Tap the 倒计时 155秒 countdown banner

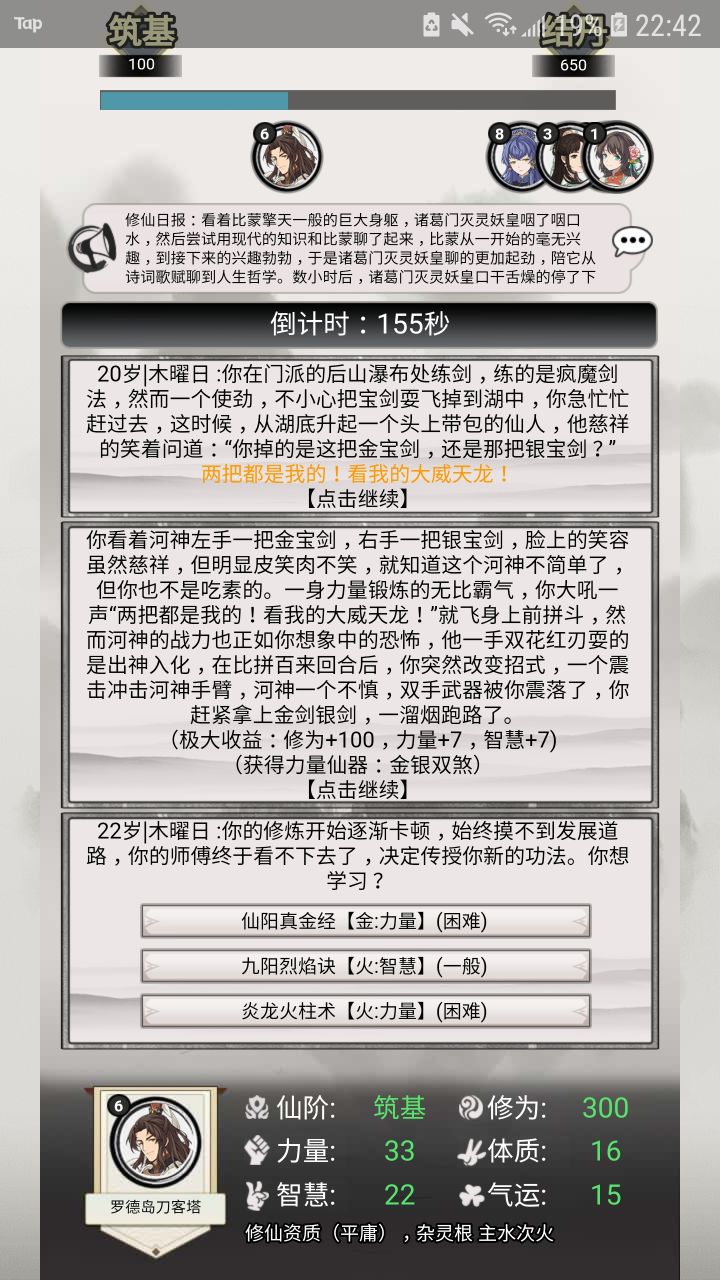(x=359, y=322)
